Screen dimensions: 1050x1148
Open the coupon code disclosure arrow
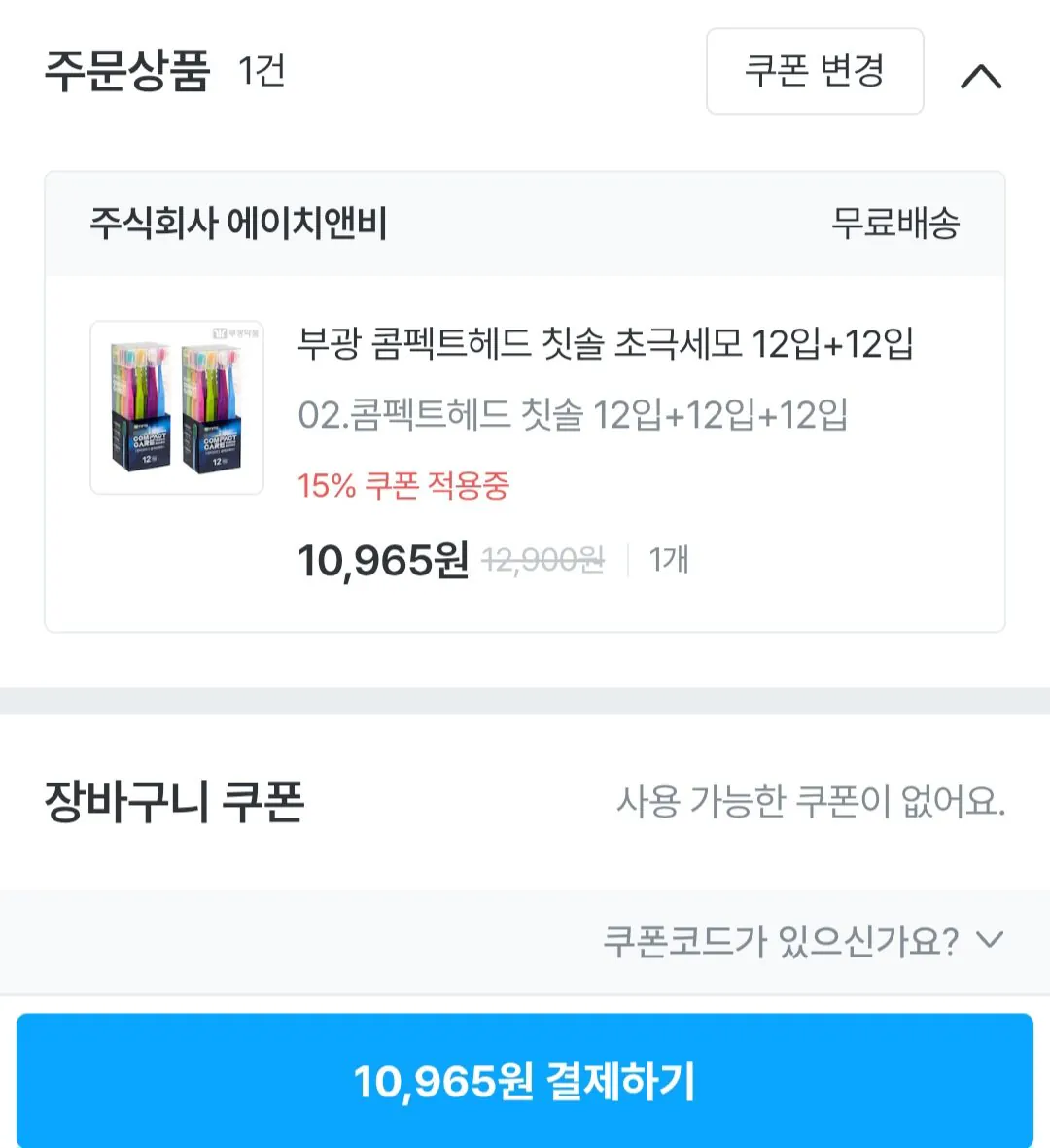[988, 938]
